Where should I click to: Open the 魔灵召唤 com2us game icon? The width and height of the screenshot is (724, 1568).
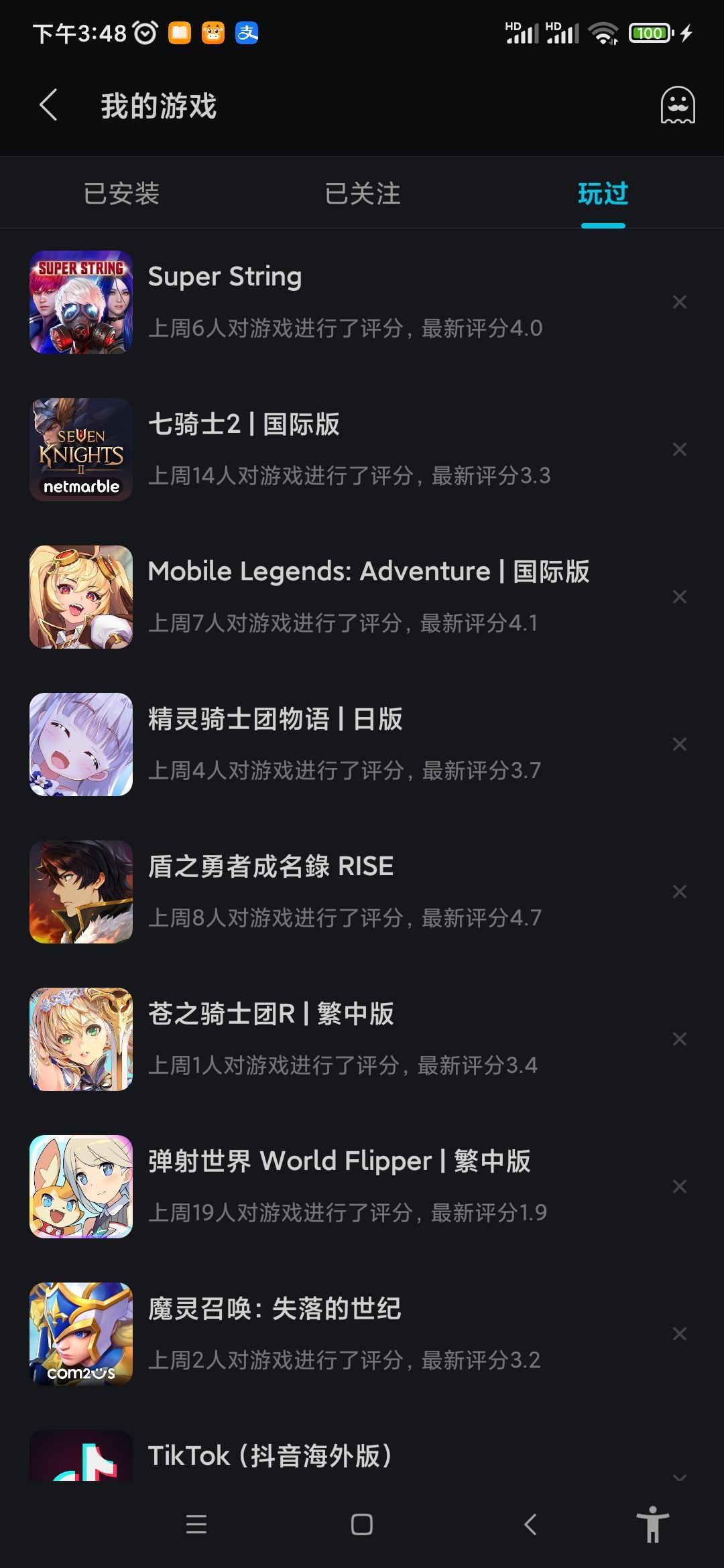pos(80,1333)
